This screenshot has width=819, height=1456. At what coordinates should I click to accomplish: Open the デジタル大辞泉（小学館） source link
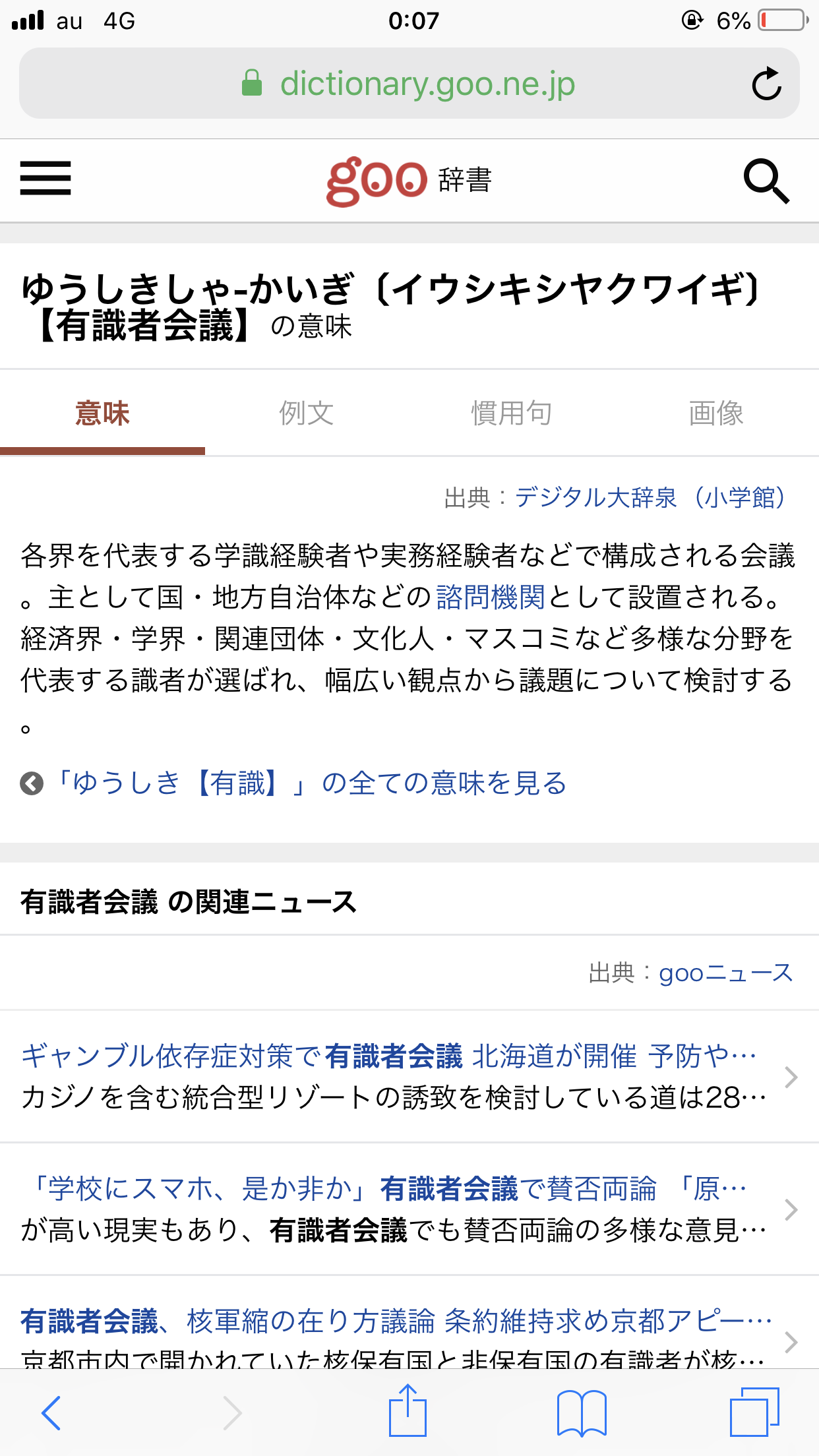[x=650, y=497]
